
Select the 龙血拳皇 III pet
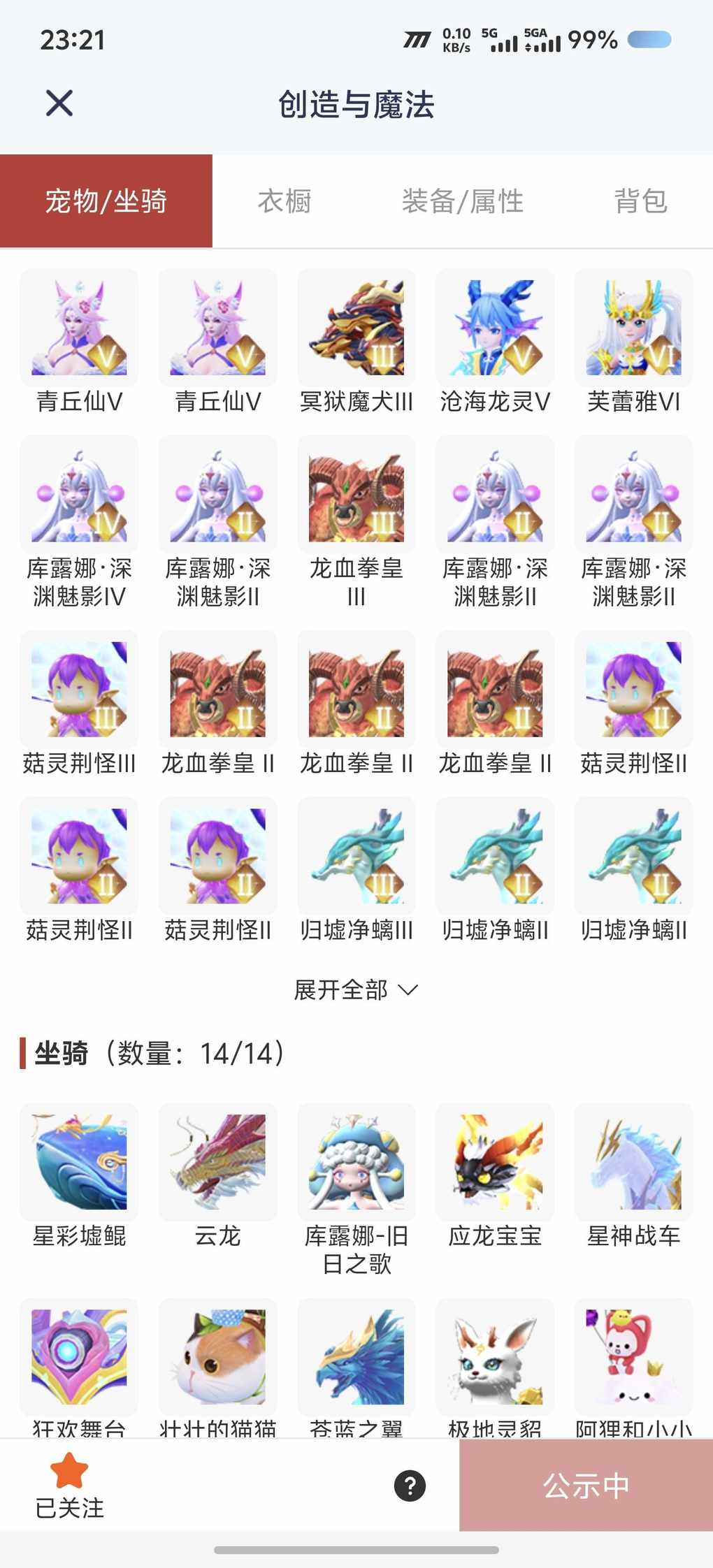(356, 495)
